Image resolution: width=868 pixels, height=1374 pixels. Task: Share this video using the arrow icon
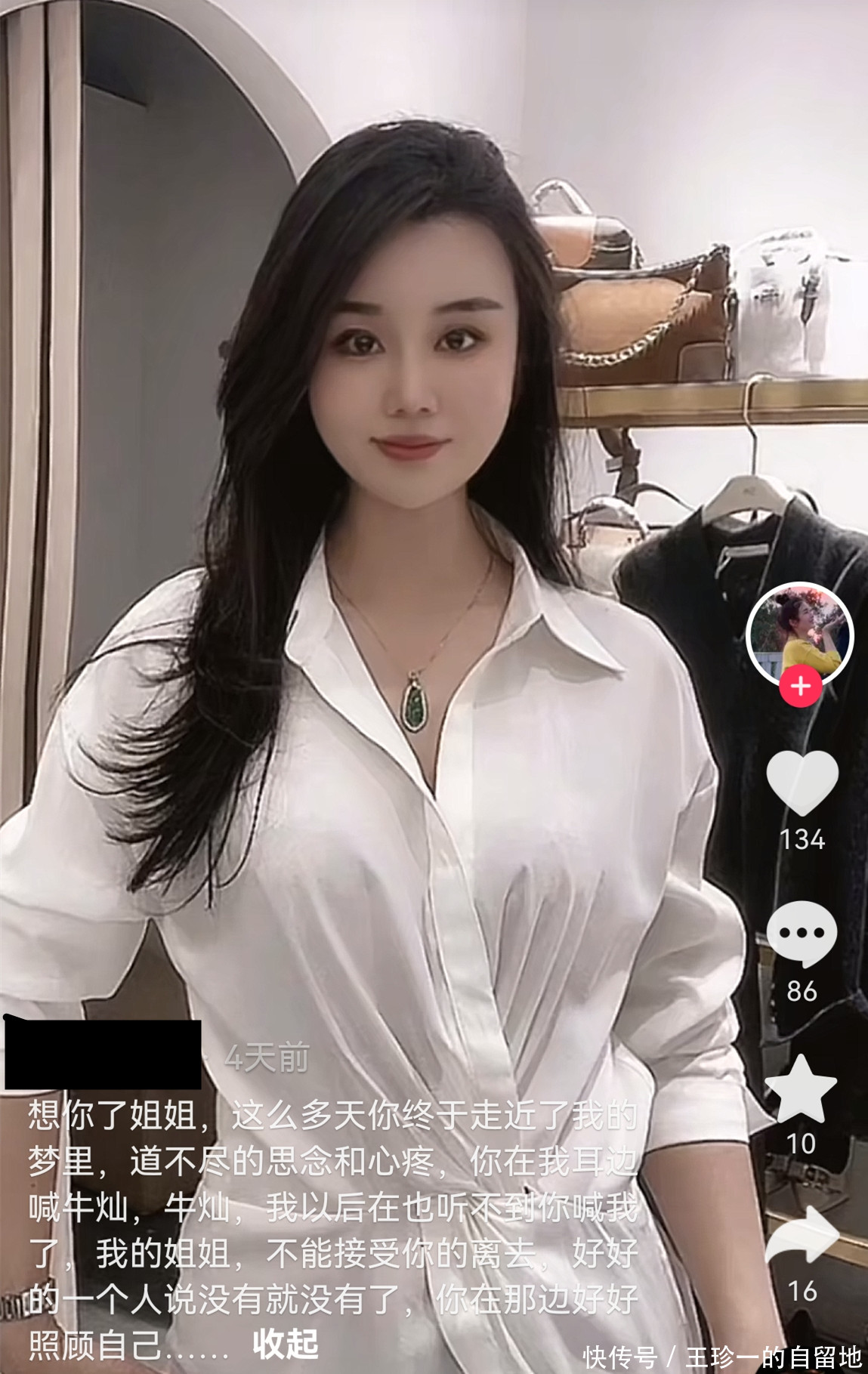[802, 1237]
